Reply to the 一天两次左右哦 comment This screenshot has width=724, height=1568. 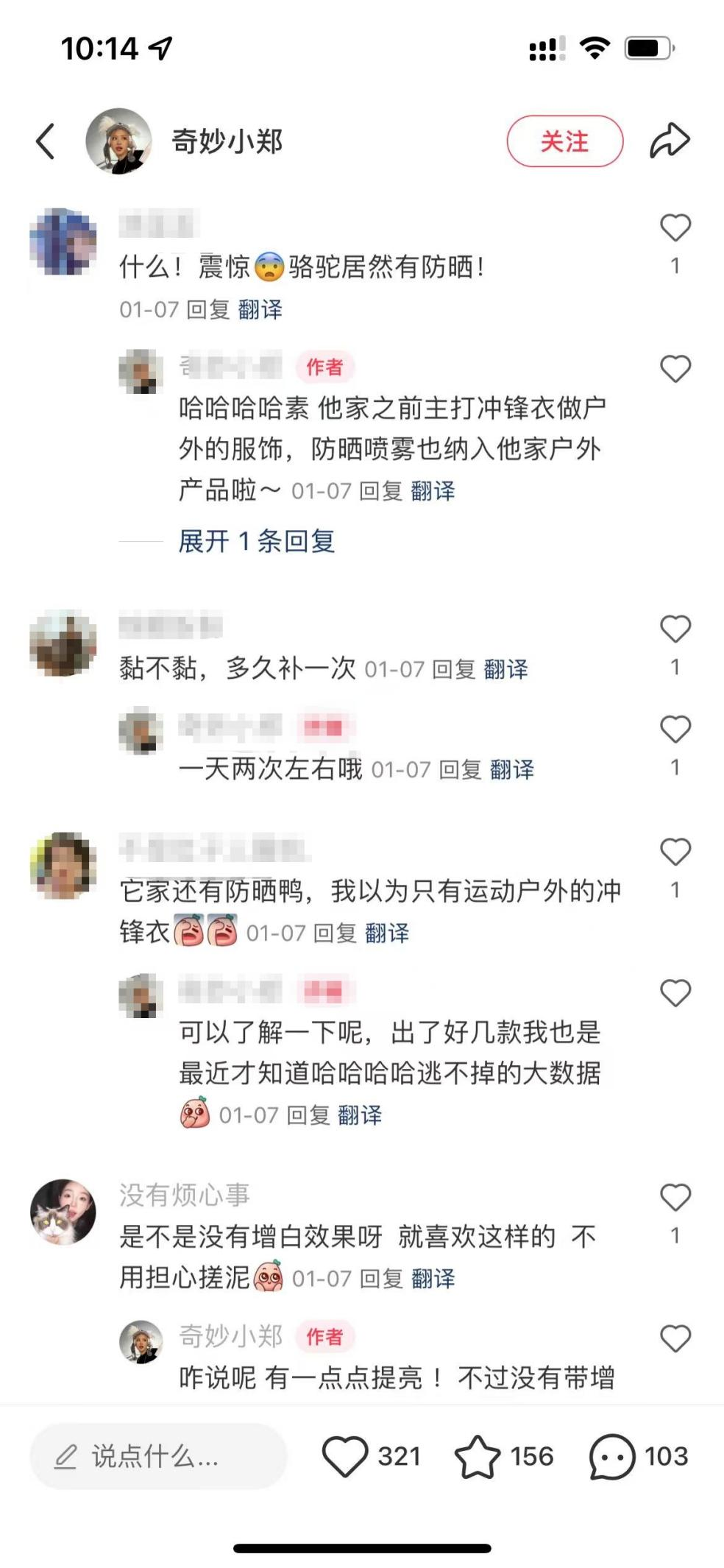[460, 770]
